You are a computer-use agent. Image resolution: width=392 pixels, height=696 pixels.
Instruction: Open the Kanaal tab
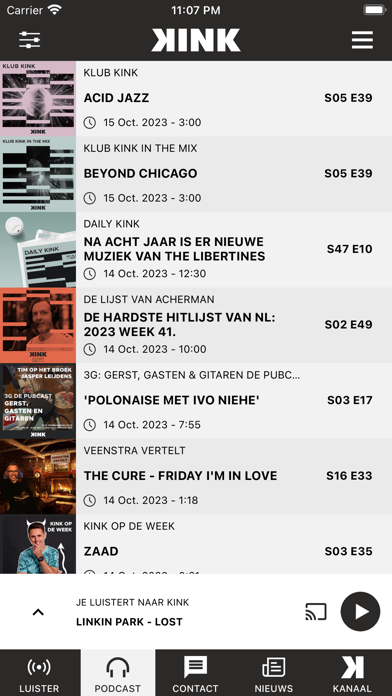click(x=352, y=673)
